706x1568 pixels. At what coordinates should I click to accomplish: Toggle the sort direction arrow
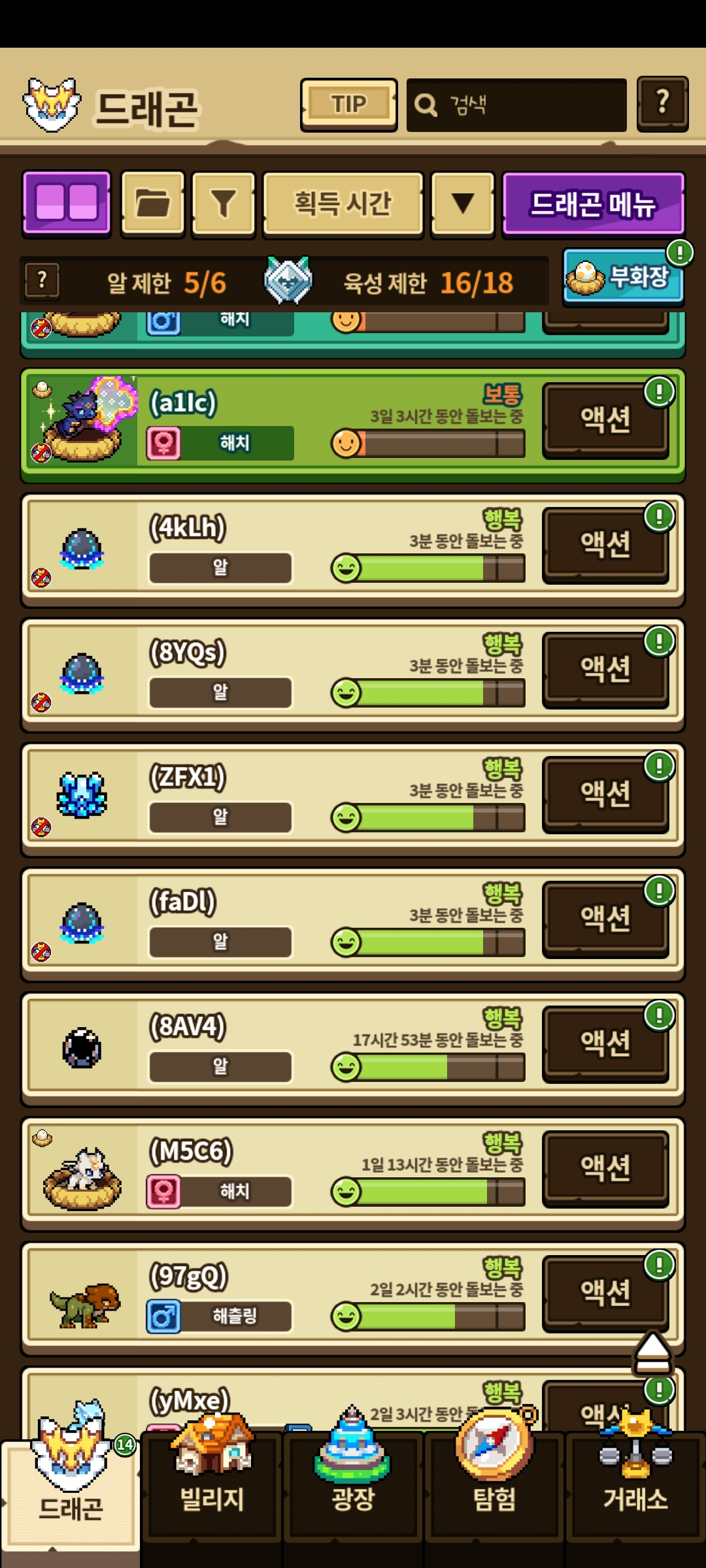[463, 203]
